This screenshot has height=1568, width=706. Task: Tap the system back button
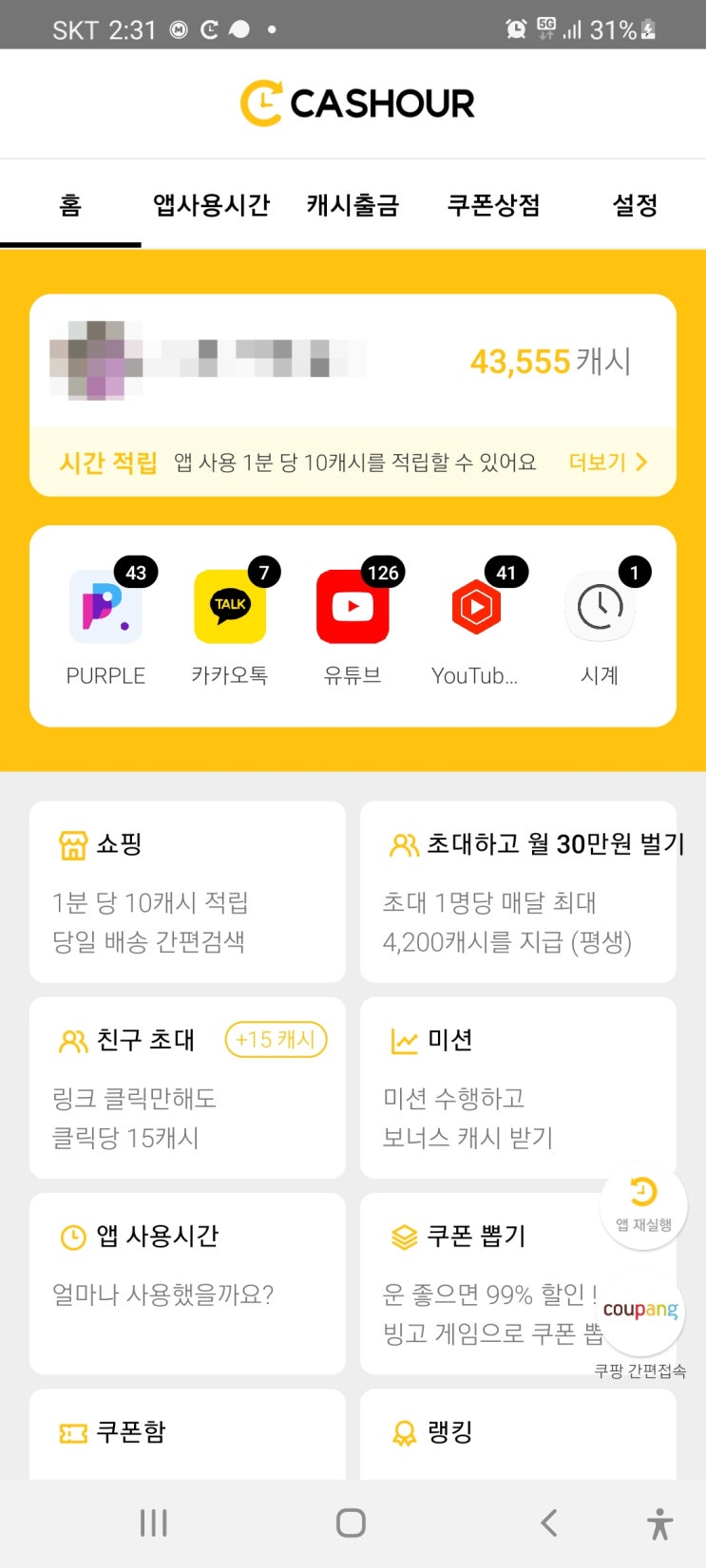[x=548, y=1523]
